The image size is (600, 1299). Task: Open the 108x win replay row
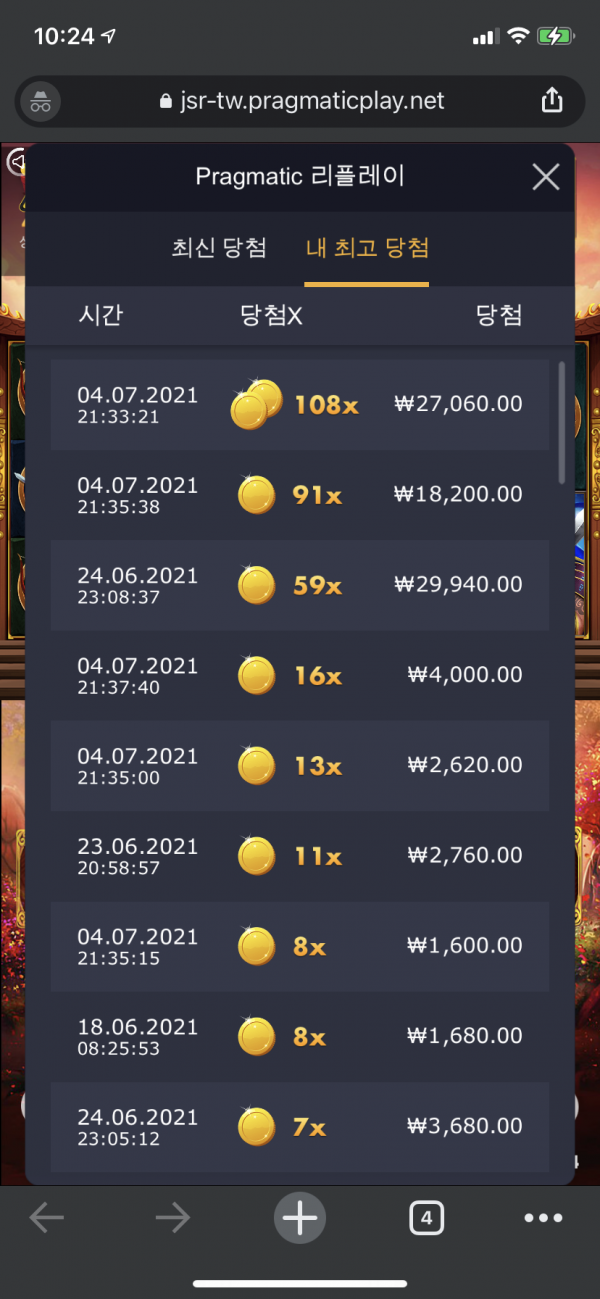(300, 405)
